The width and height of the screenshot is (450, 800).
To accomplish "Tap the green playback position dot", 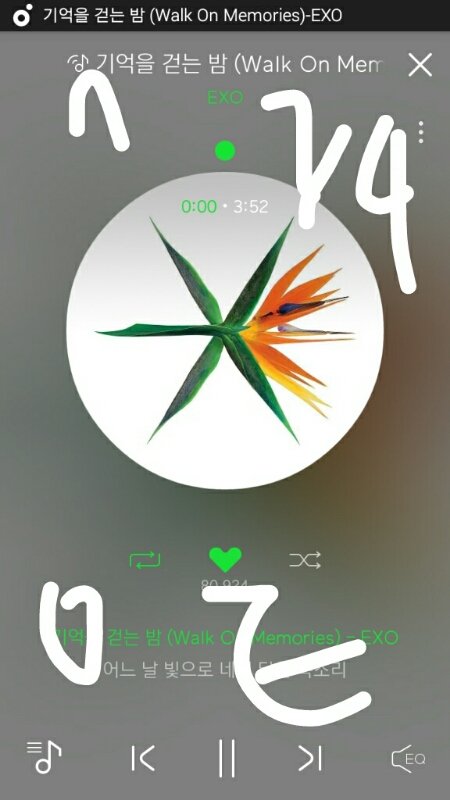I will tap(225, 151).
